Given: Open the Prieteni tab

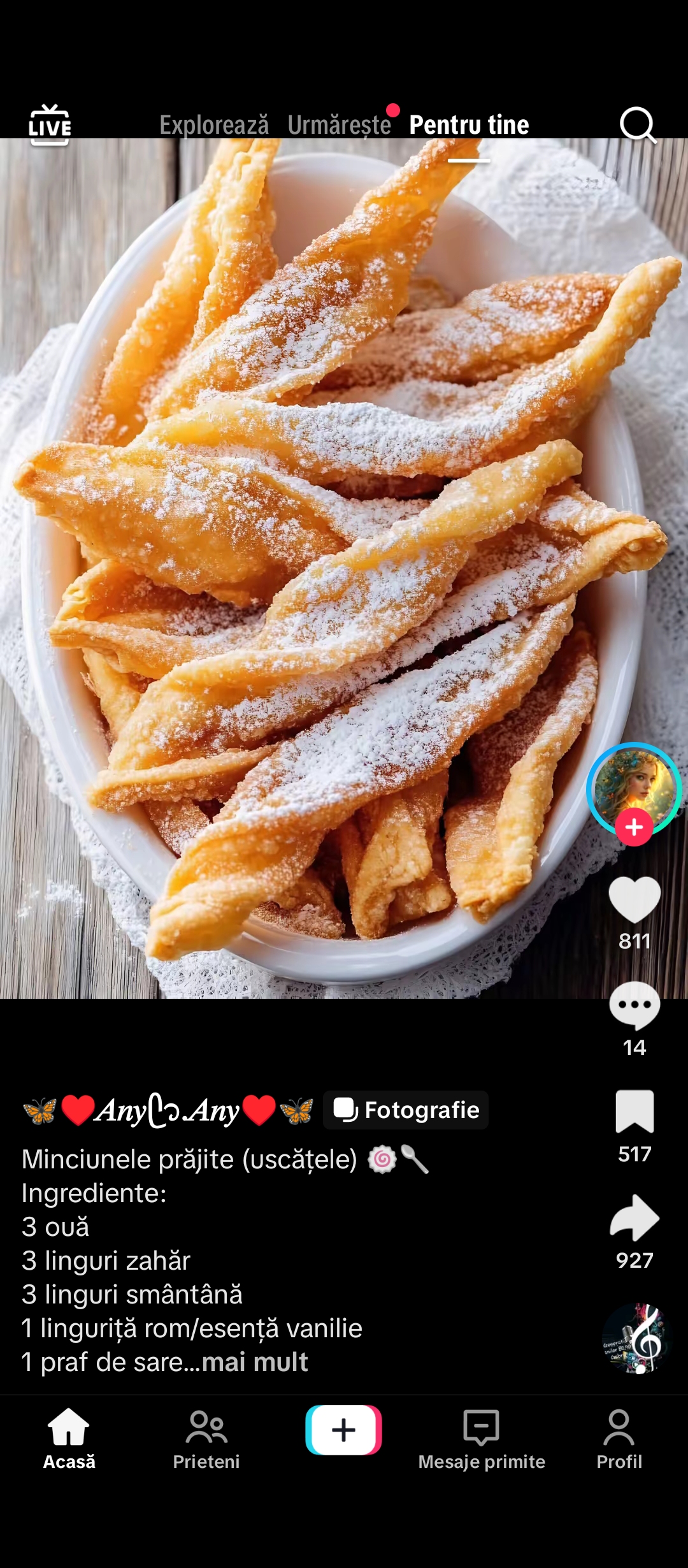Looking at the screenshot, I should pos(206,1439).
